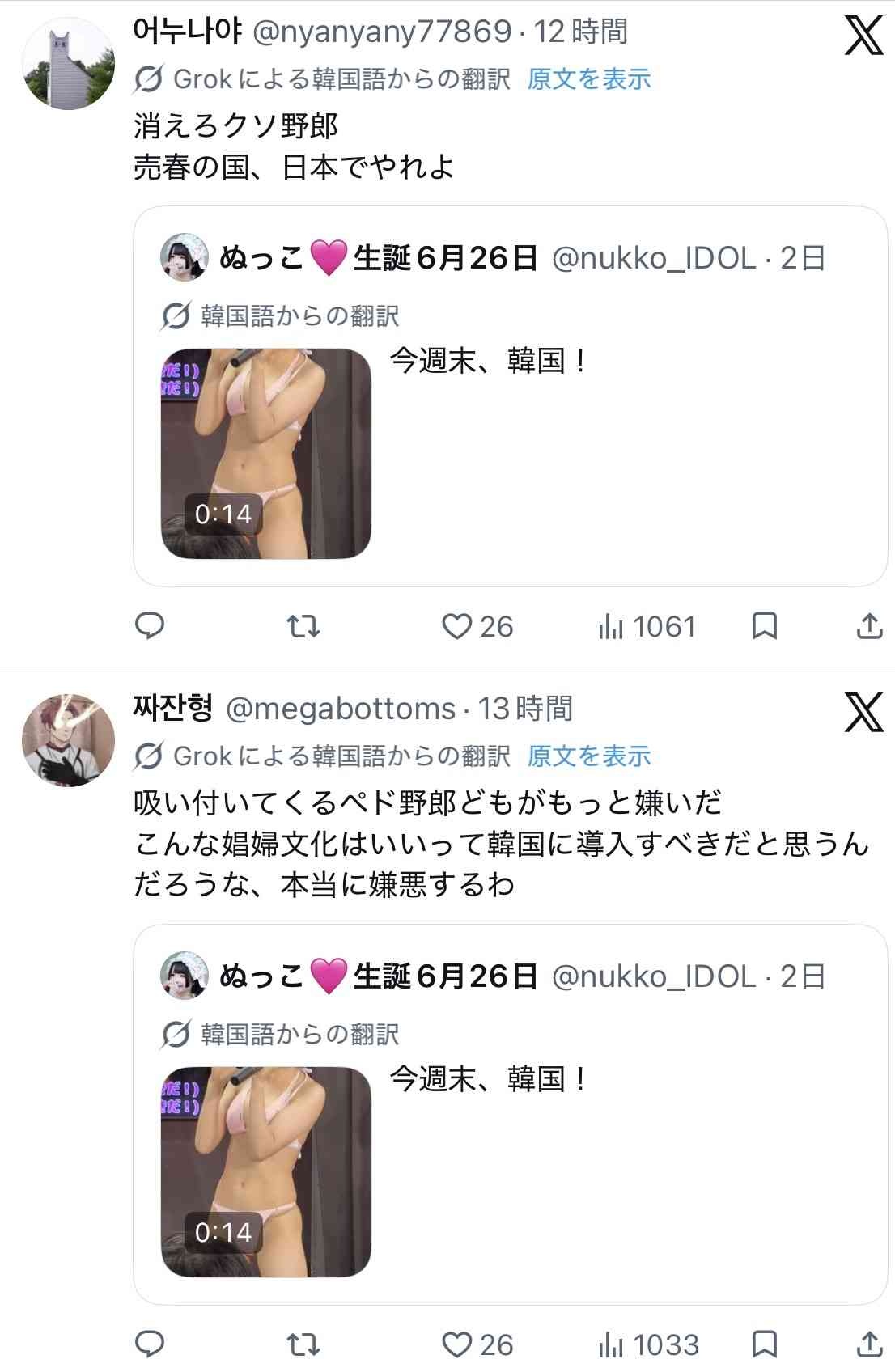The width and height of the screenshot is (895, 1372).
Task: View analytics showing 1033 views
Action: click(x=648, y=1344)
